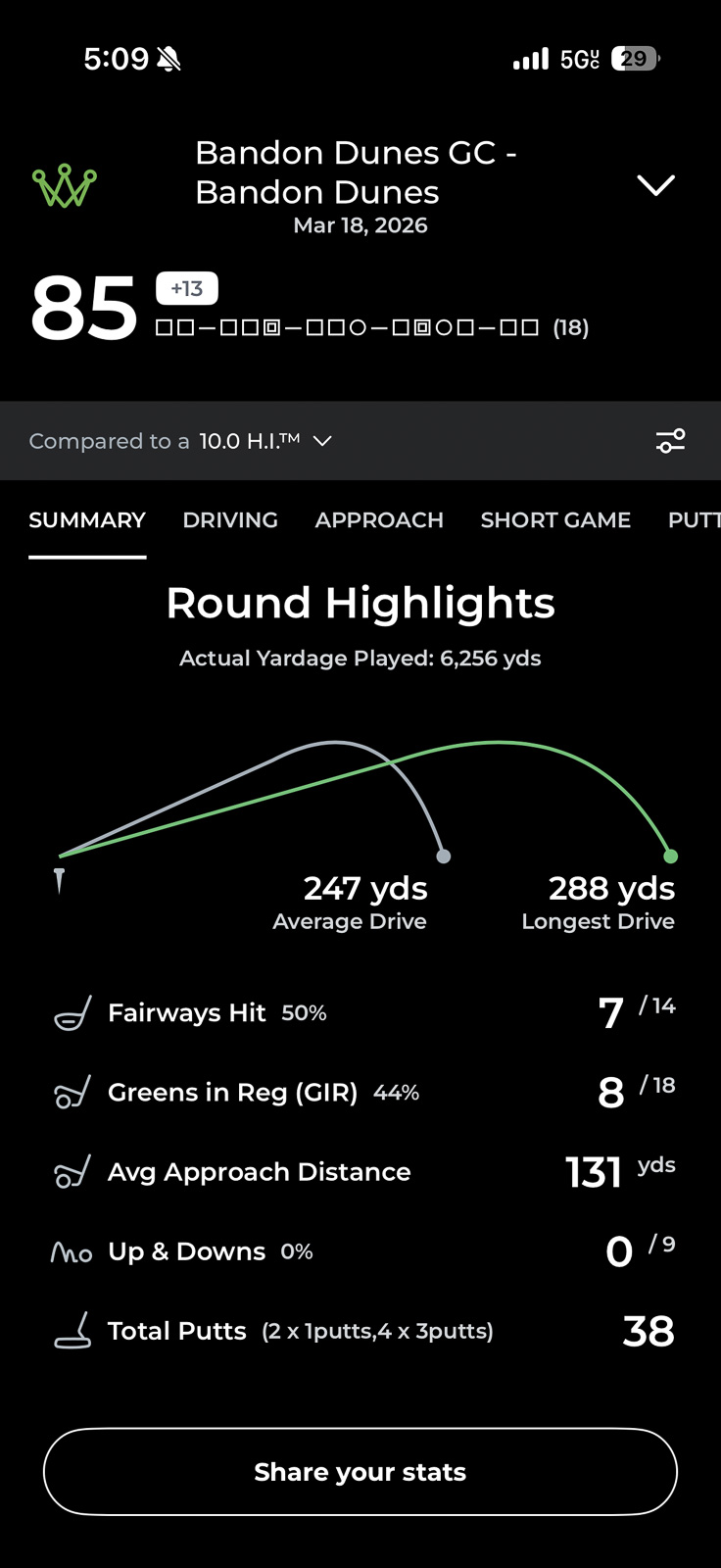This screenshot has width=721, height=1568.
Task: Select the Summary tab
Action: click(87, 520)
